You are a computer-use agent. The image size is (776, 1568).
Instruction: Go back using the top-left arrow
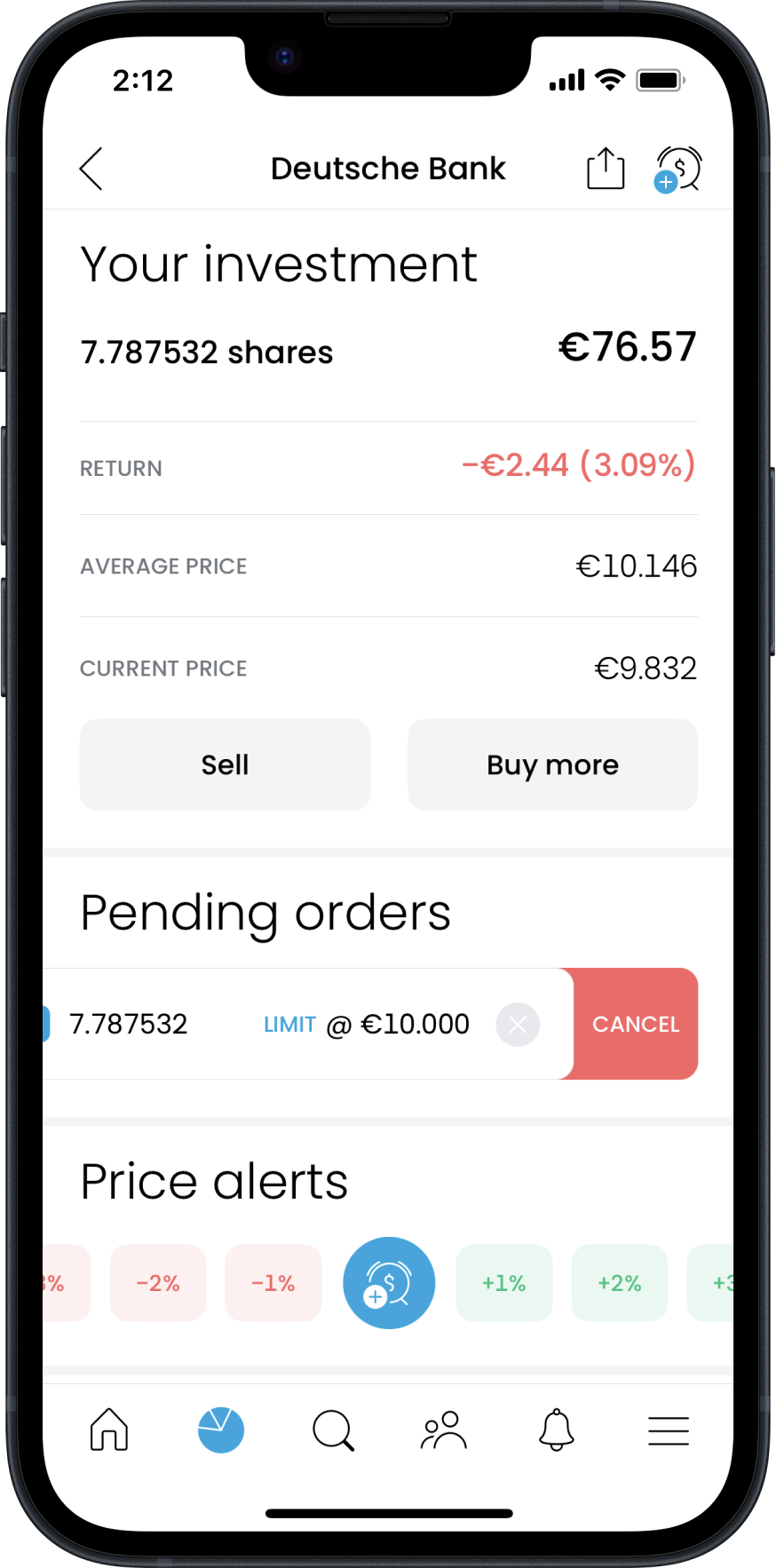click(91, 169)
